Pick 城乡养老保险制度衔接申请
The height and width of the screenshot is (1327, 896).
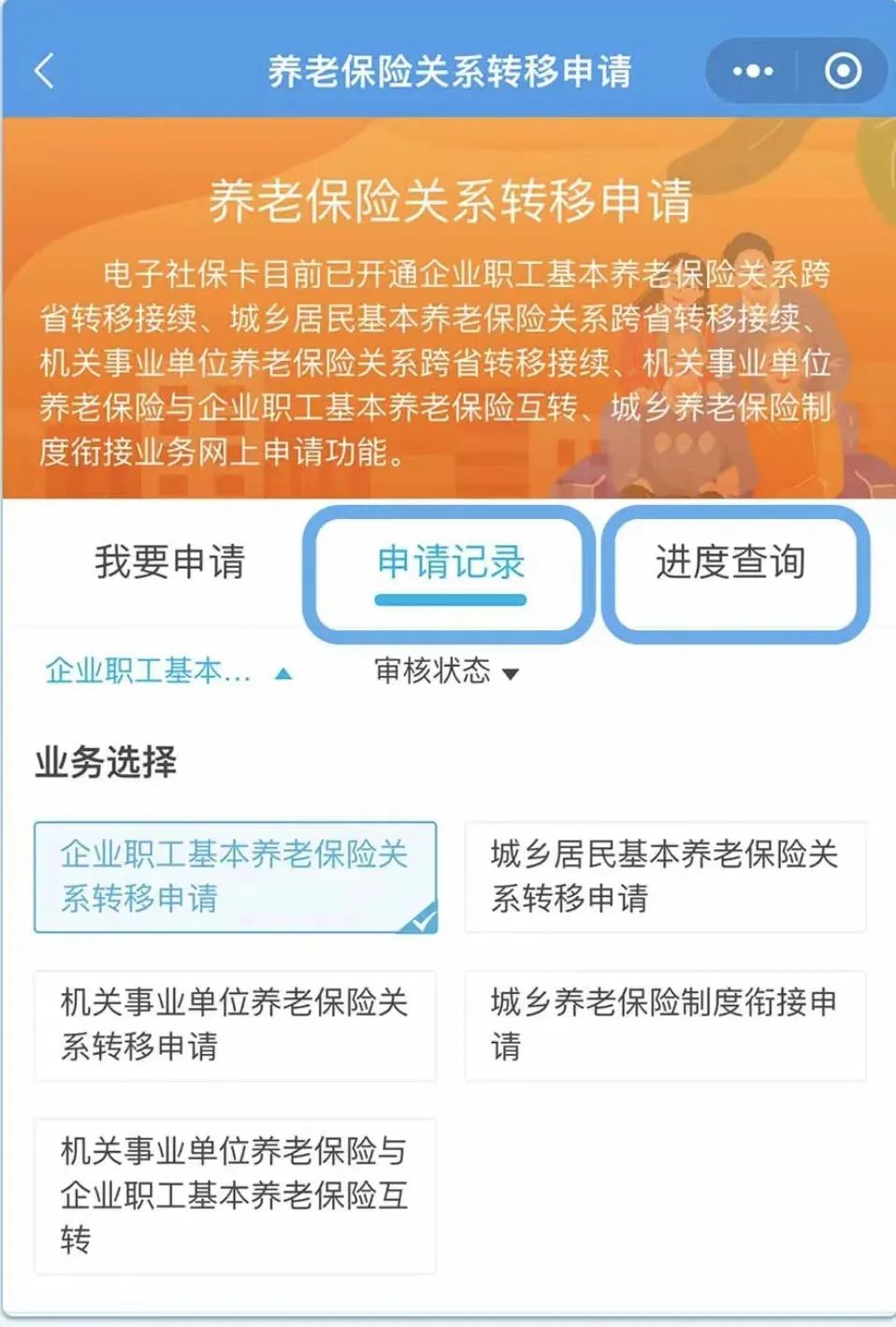click(665, 1025)
